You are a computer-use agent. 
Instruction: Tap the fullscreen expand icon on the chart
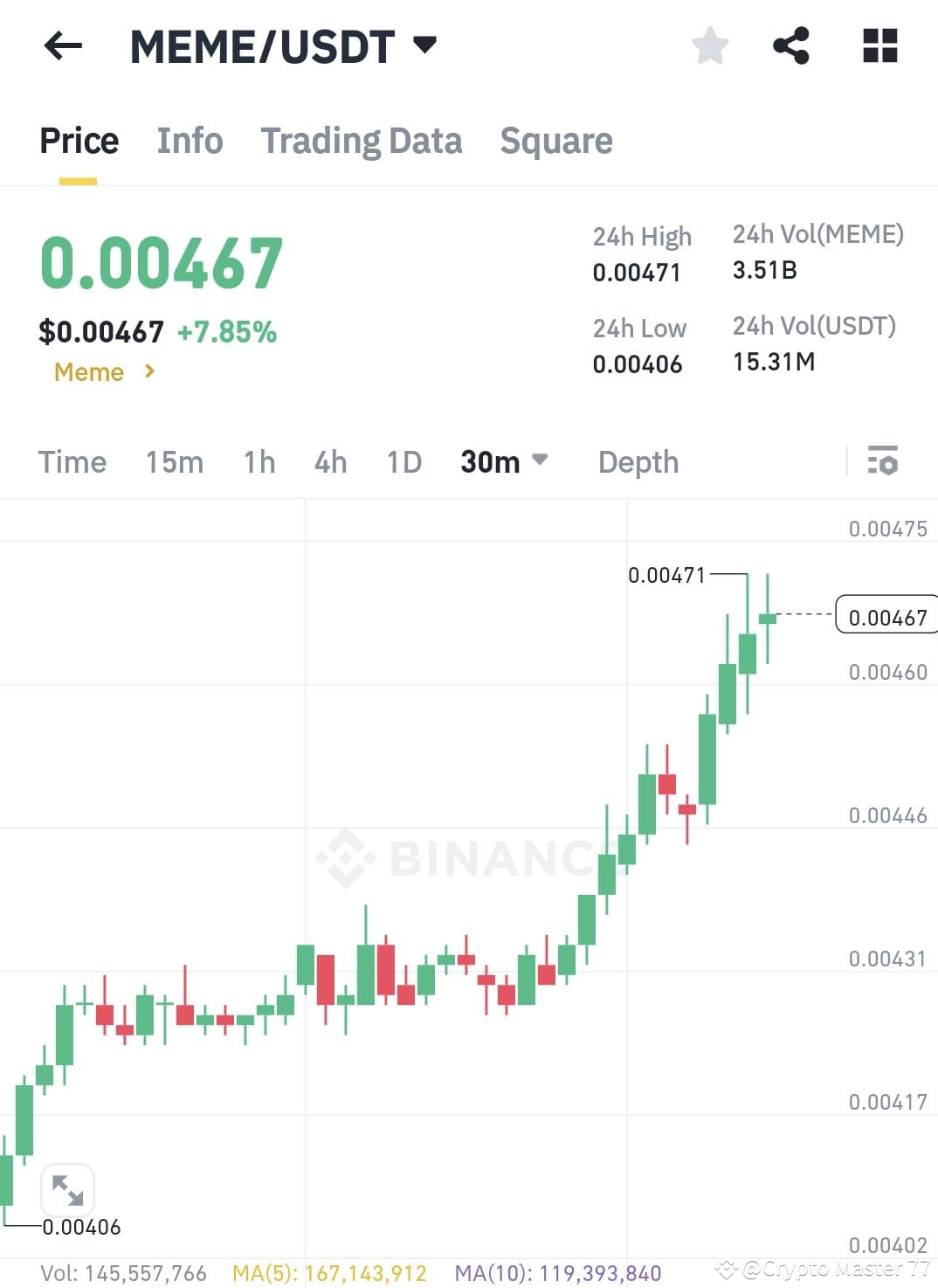68,1190
